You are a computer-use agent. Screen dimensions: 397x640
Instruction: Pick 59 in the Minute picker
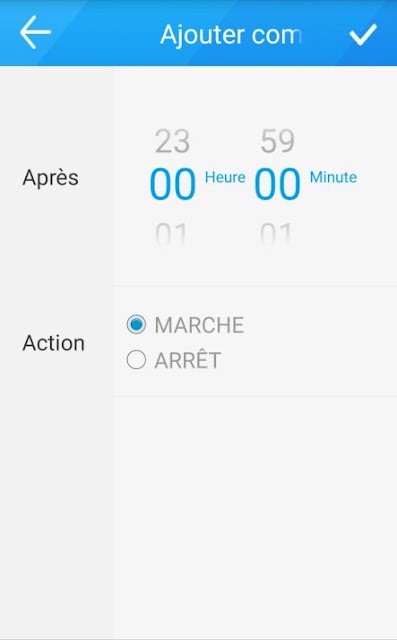coord(277,141)
